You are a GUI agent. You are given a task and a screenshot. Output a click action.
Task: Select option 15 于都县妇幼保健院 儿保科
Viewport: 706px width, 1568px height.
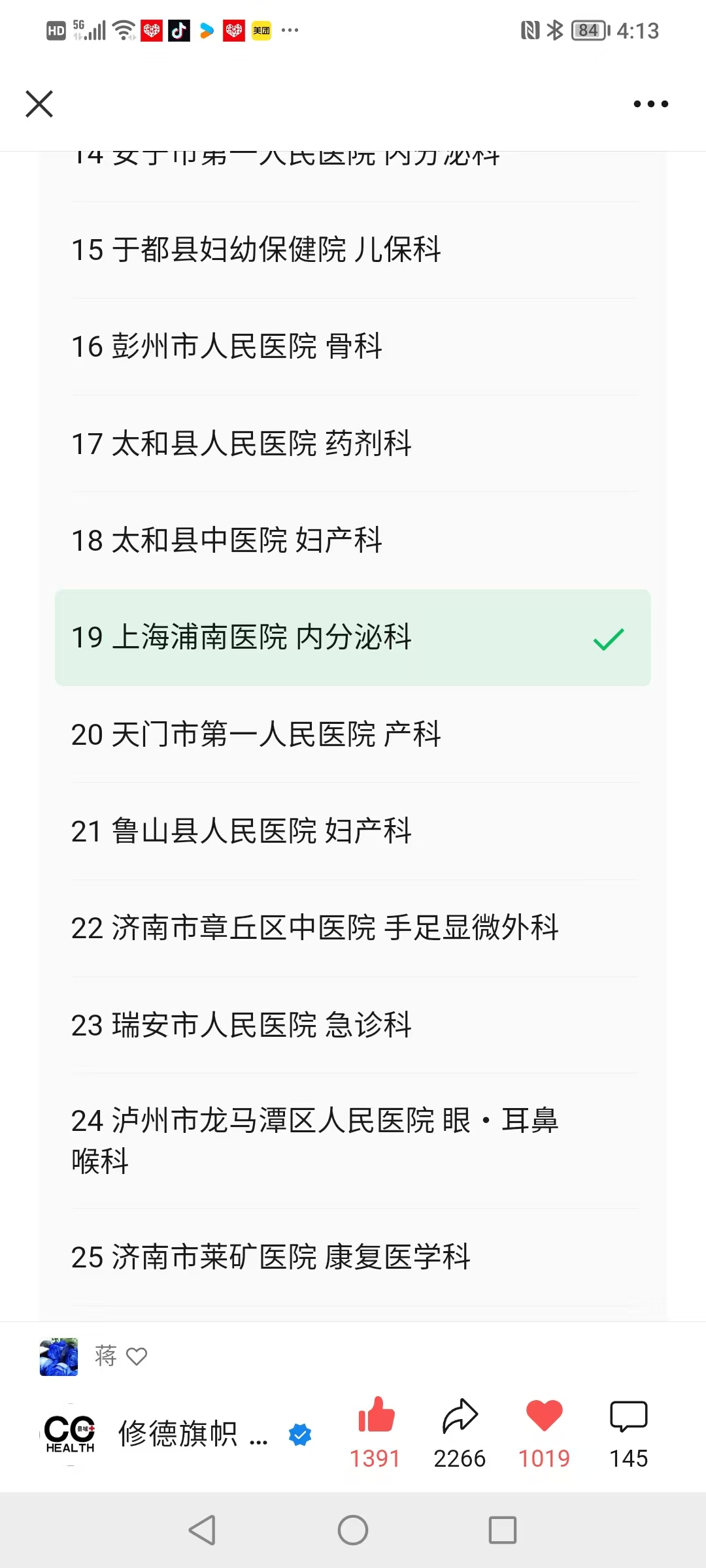point(353,250)
